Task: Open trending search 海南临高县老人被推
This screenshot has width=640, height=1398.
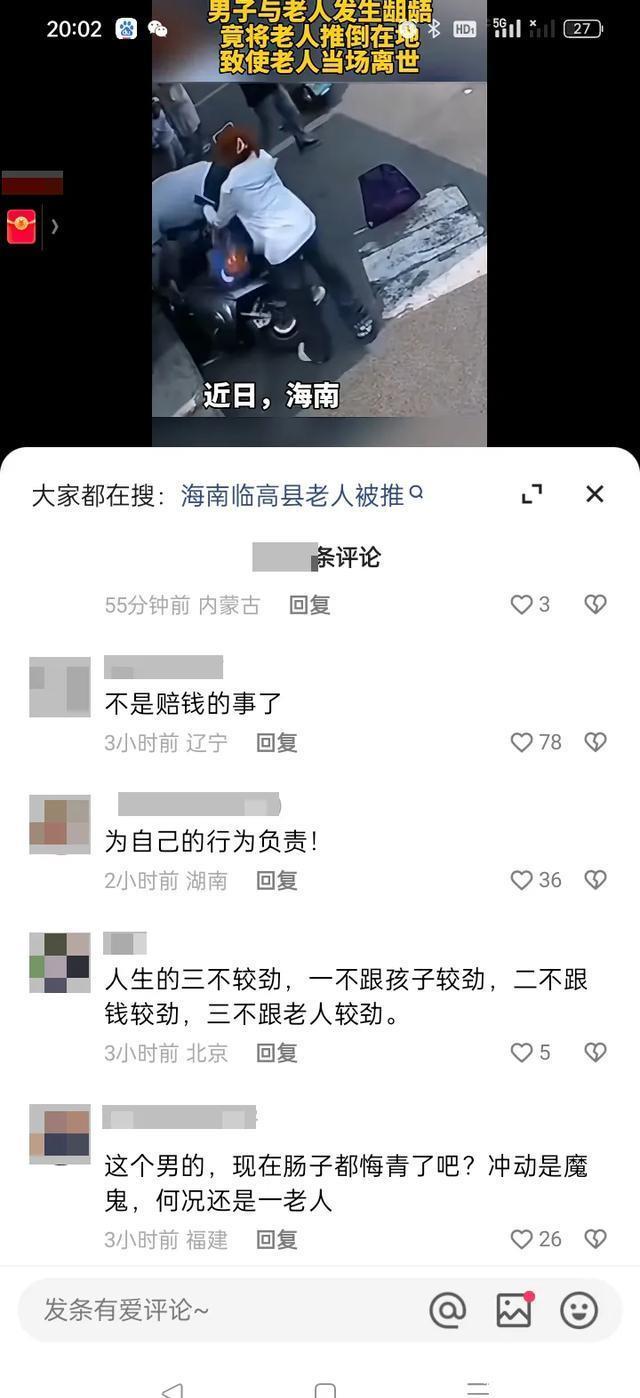Action: [x=301, y=495]
